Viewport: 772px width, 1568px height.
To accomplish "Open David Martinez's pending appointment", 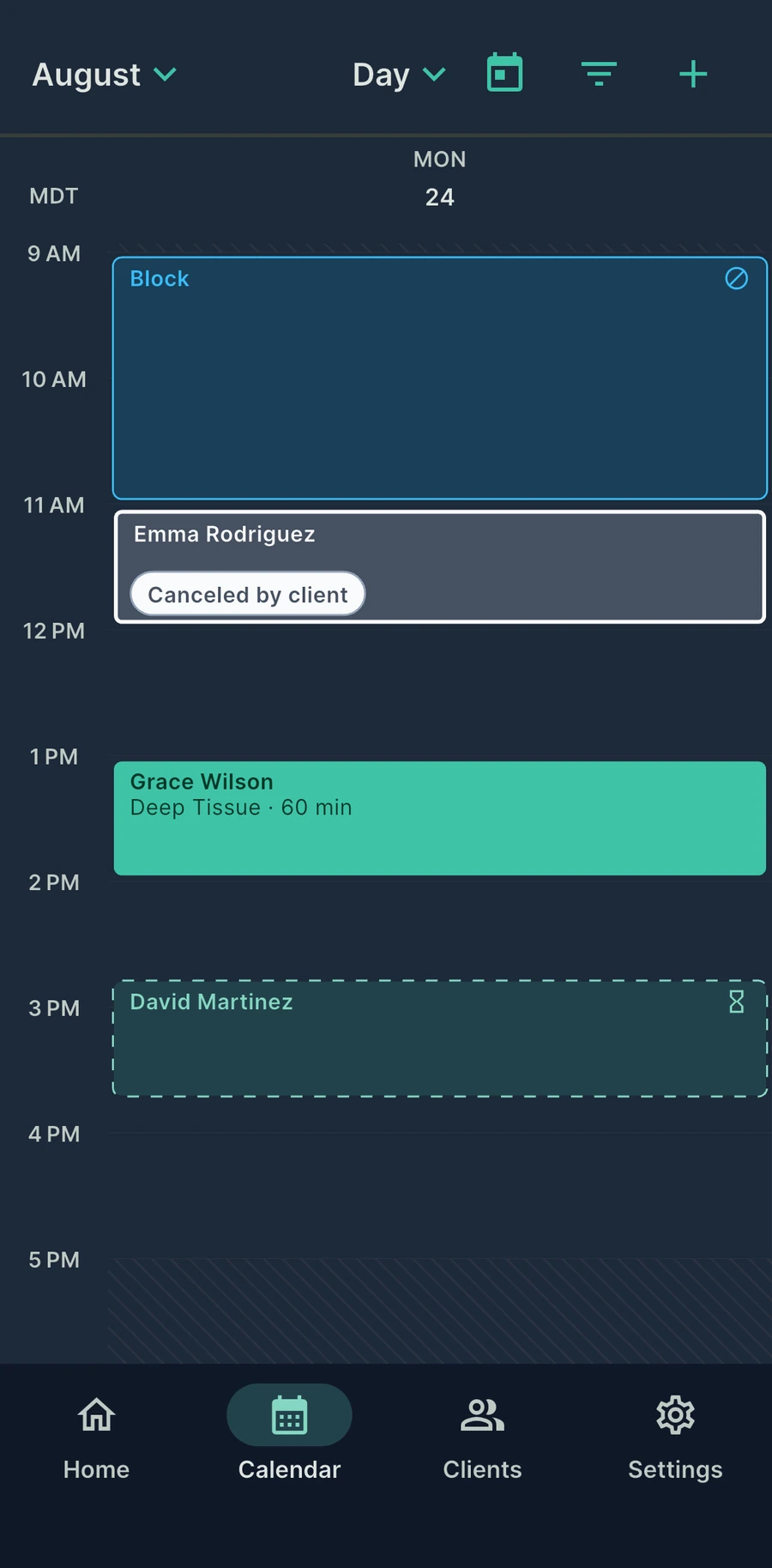I will (x=440, y=1038).
